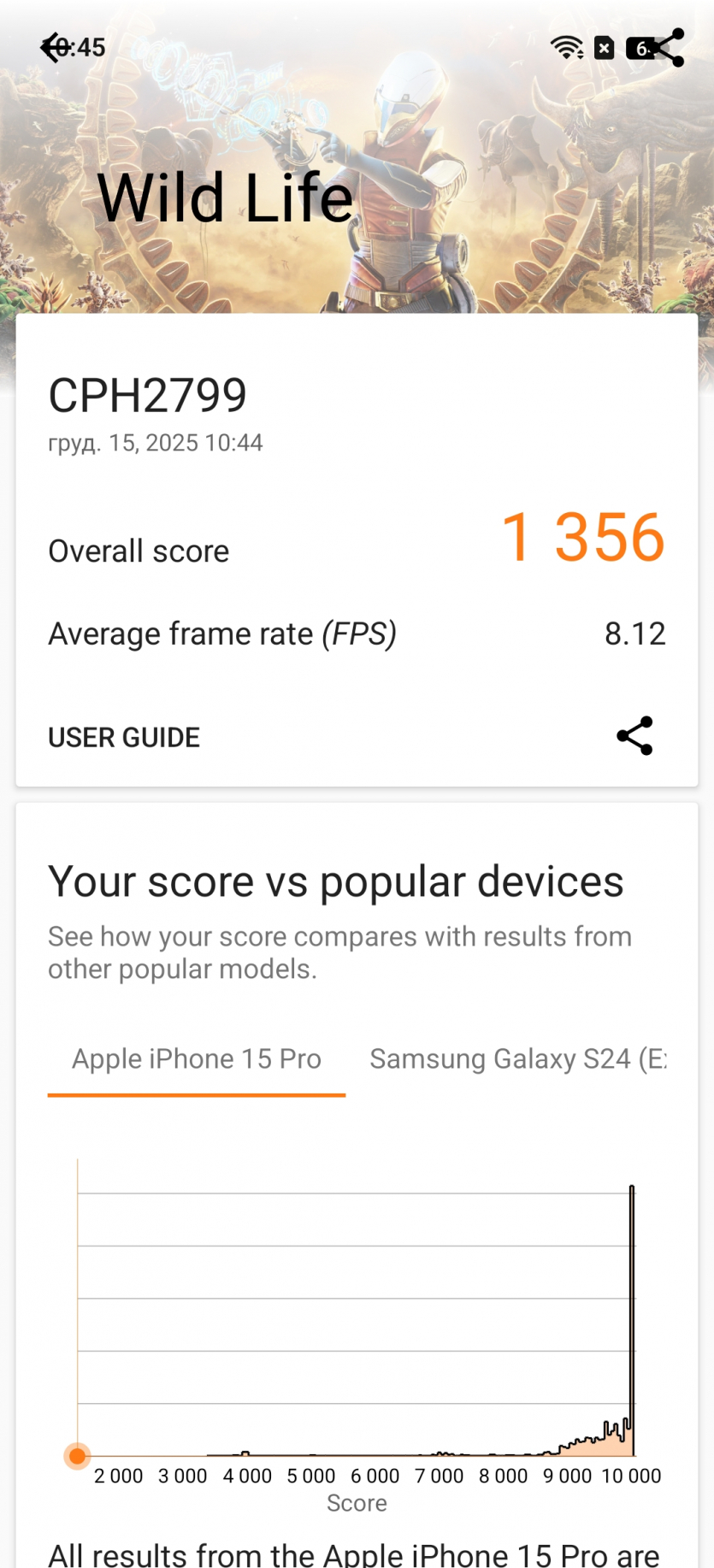Select the Apple iPhone 15 Pro tab
Viewport: 714px width, 1568px height.
[x=197, y=1059]
